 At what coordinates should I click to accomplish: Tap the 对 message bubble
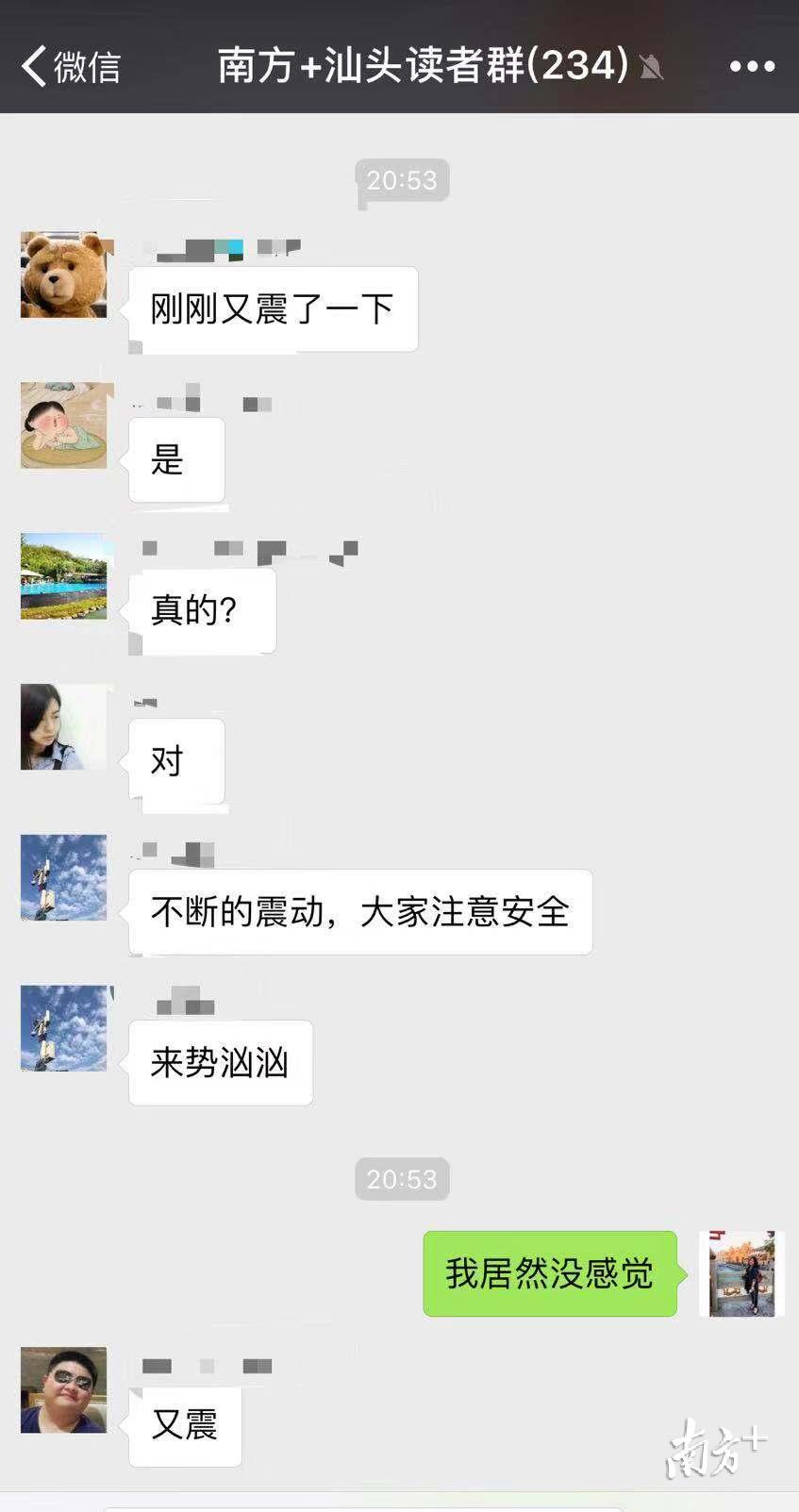tap(175, 761)
